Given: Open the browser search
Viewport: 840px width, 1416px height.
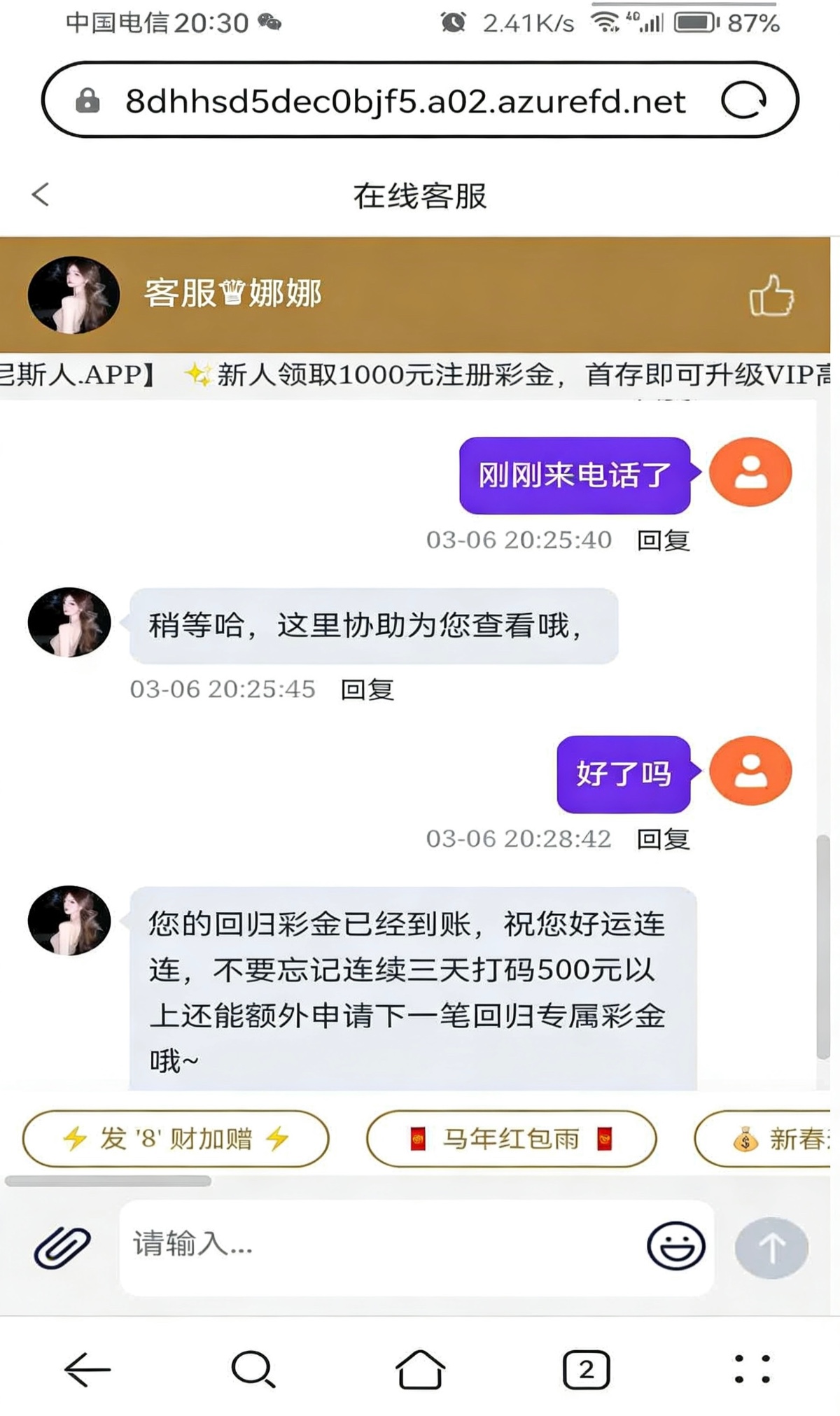Looking at the screenshot, I should pyautogui.click(x=253, y=1369).
